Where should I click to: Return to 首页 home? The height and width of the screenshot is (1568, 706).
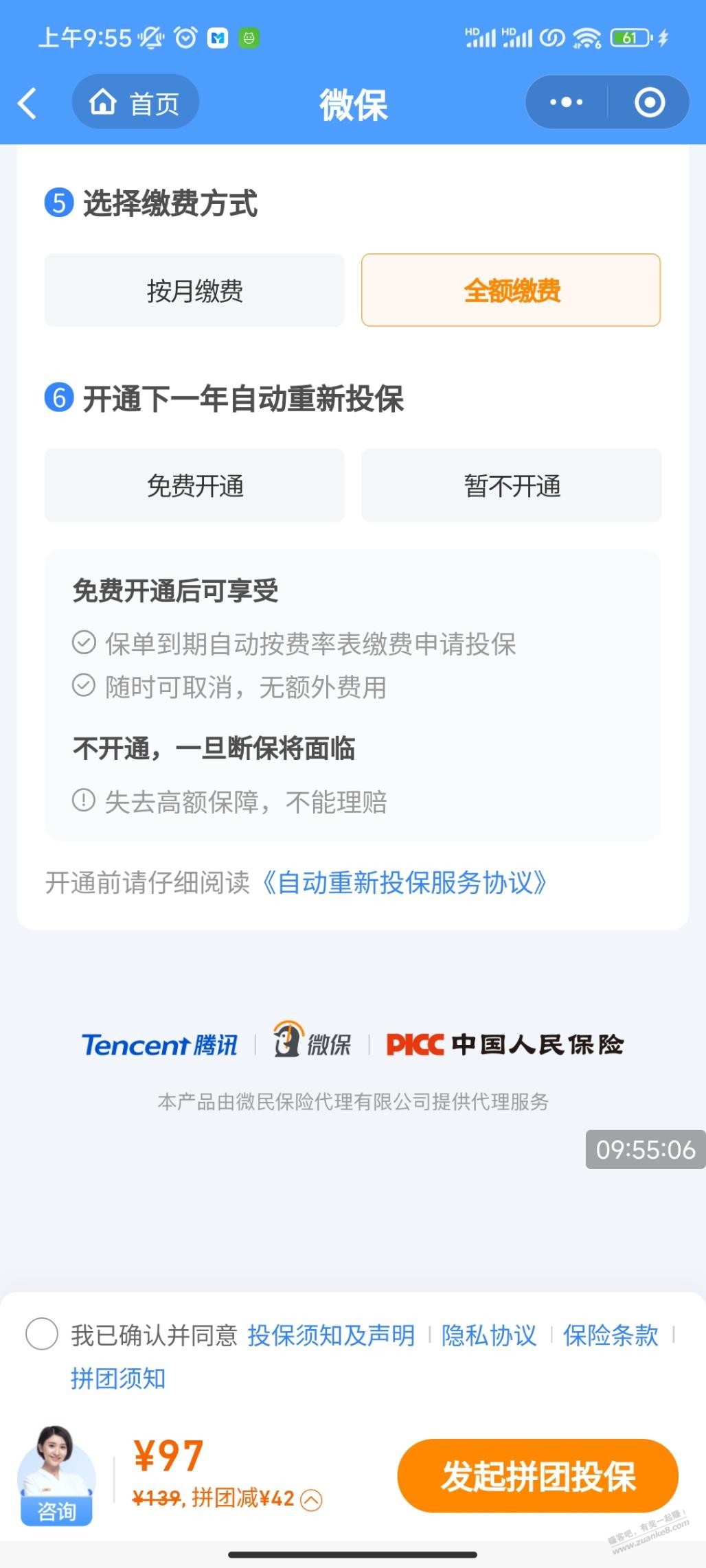135,103
